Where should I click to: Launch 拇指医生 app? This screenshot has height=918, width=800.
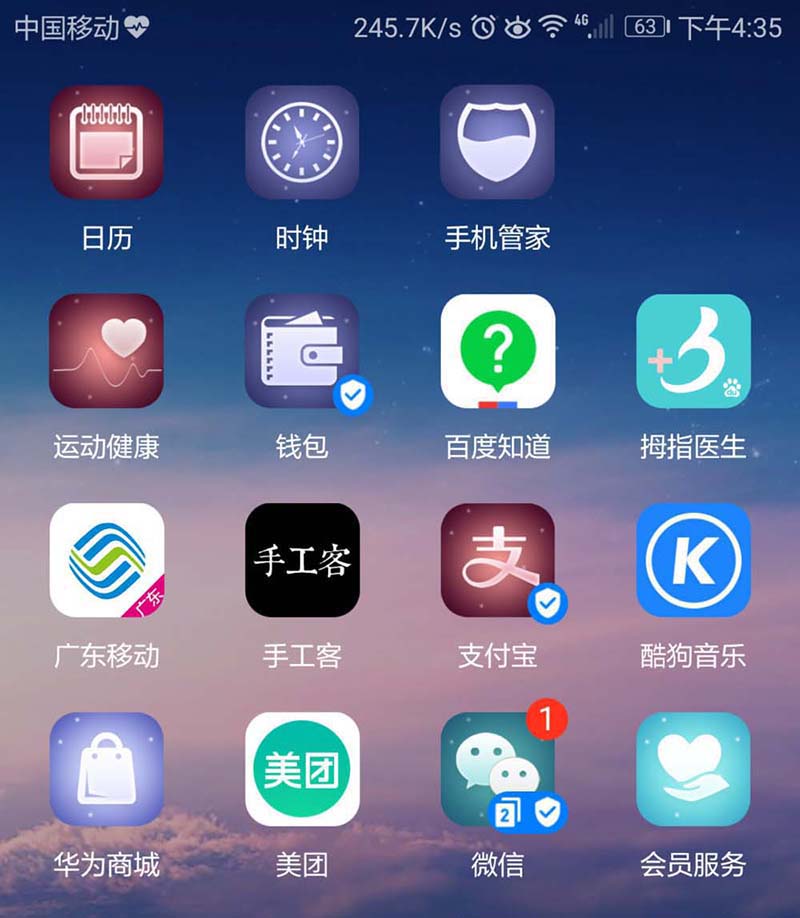click(x=693, y=351)
